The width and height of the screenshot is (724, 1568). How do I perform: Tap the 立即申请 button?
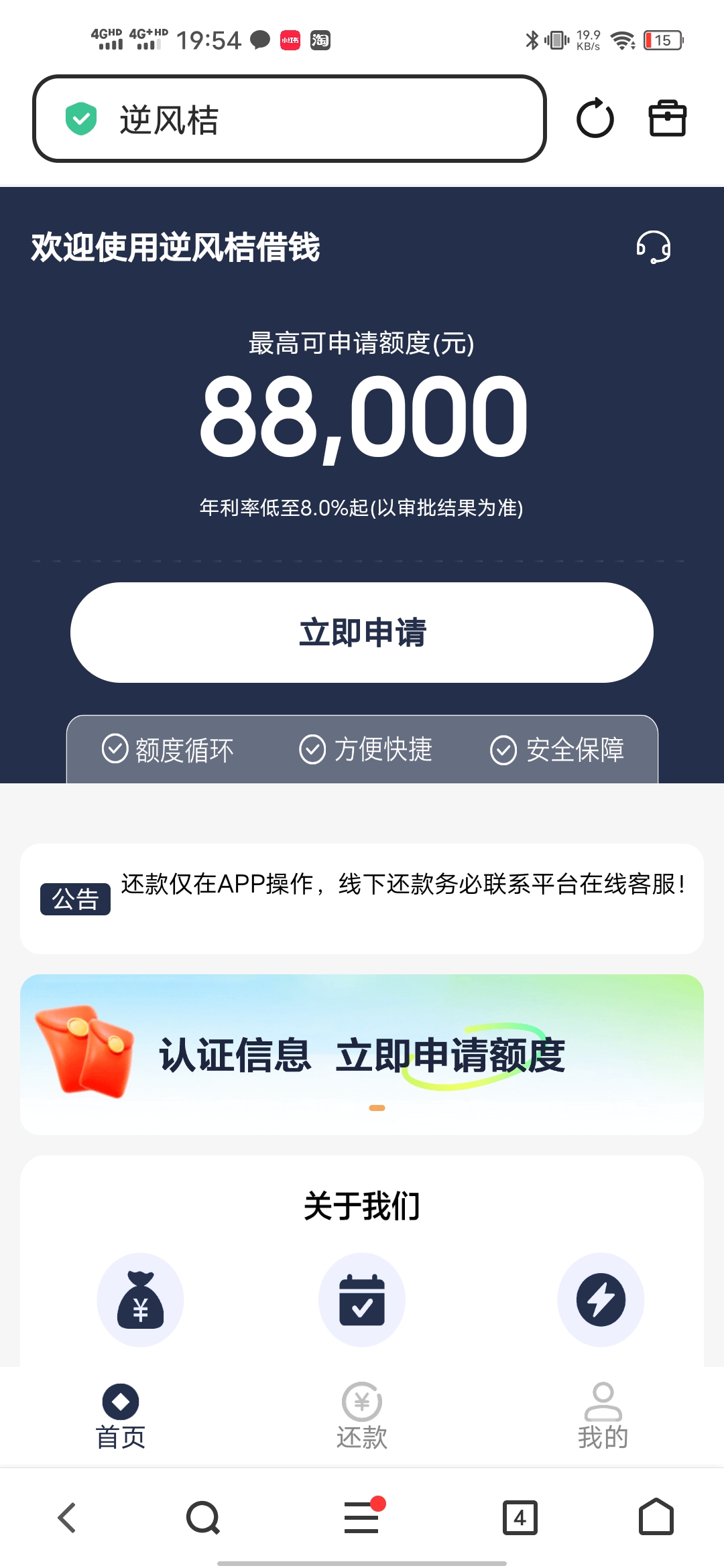(x=362, y=633)
